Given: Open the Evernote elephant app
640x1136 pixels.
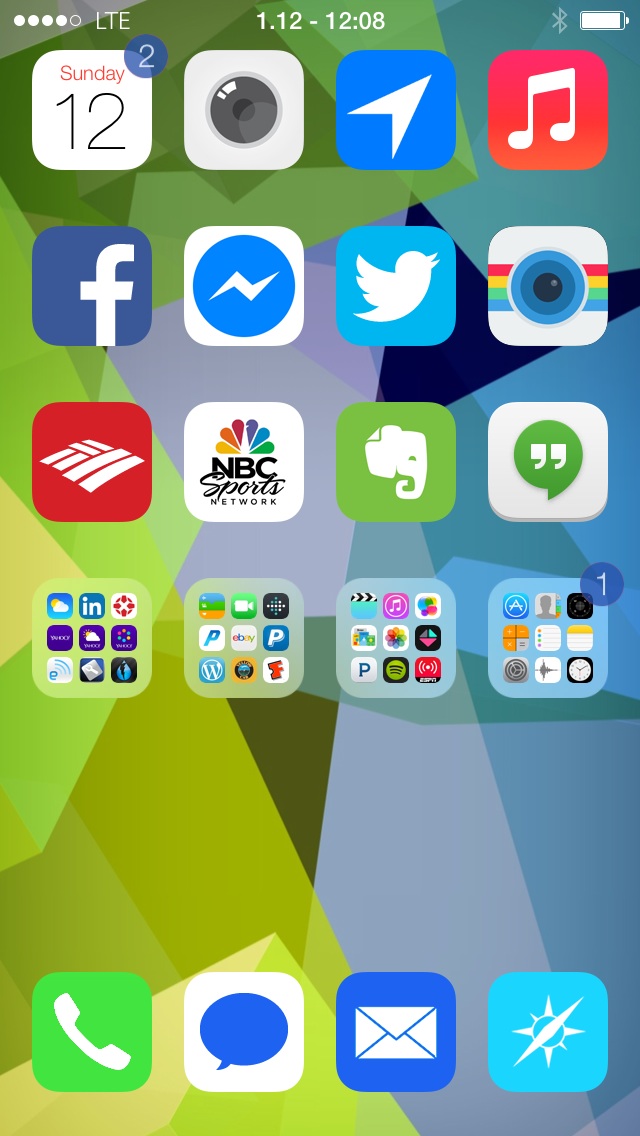Looking at the screenshot, I should (396, 462).
